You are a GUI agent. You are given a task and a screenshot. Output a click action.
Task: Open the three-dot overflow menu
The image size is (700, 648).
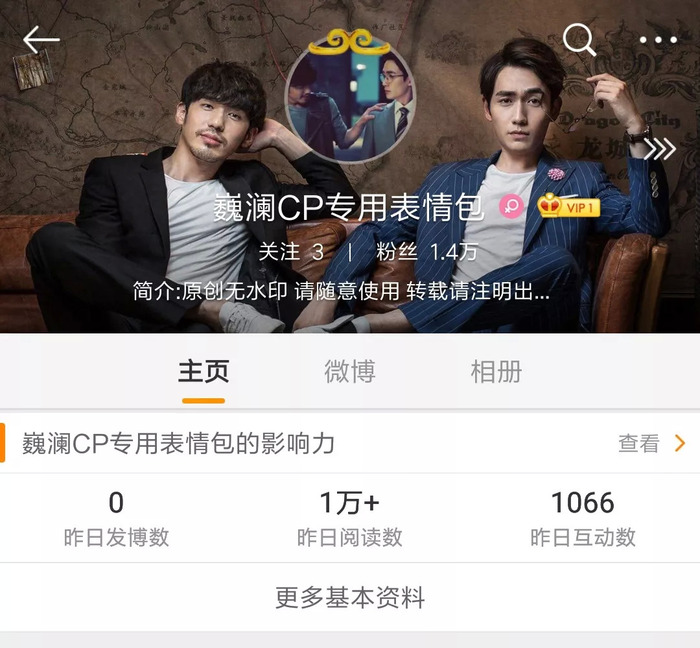tap(657, 41)
